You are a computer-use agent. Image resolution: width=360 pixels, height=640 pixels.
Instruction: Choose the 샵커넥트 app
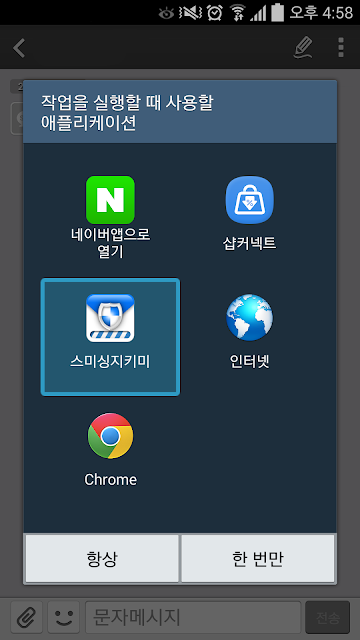249,218
